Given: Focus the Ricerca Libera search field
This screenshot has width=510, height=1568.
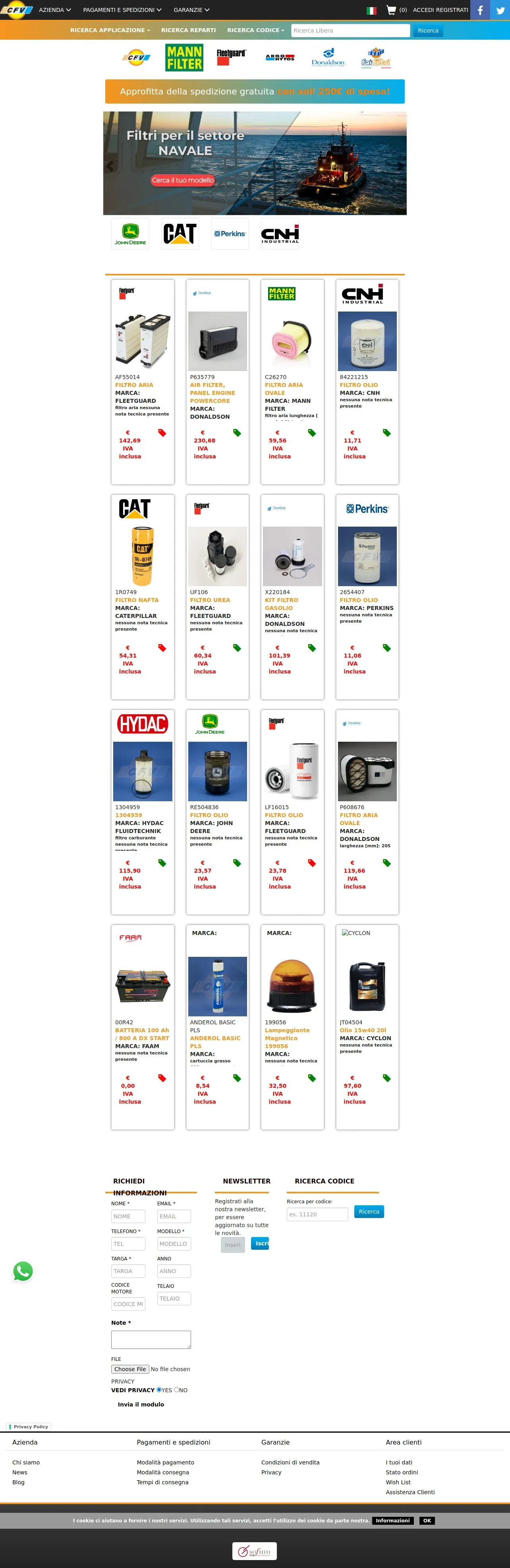Looking at the screenshot, I should [x=350, y=31].
